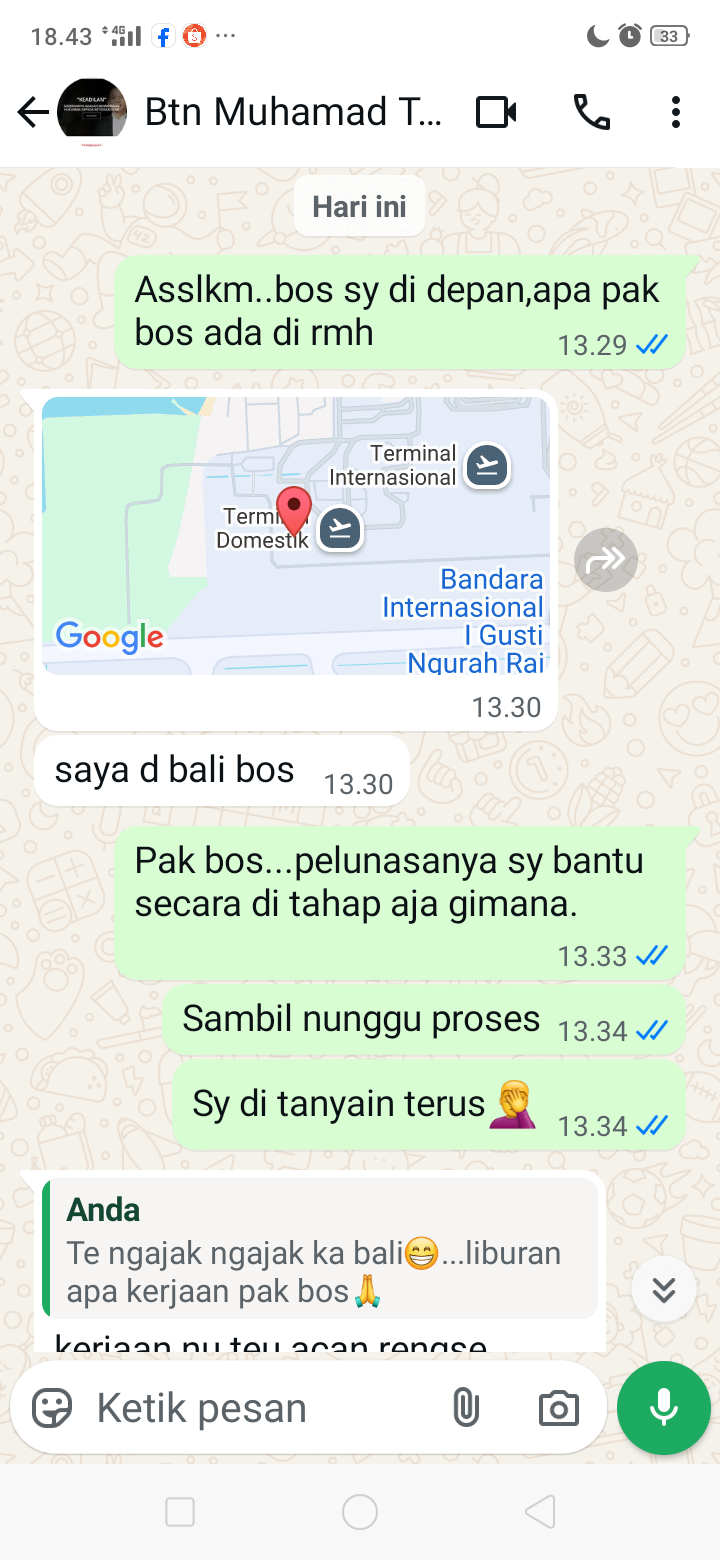Screen dimensions: 720x1560
Task: Start a voice call
Action: click(x=591, y=113)
